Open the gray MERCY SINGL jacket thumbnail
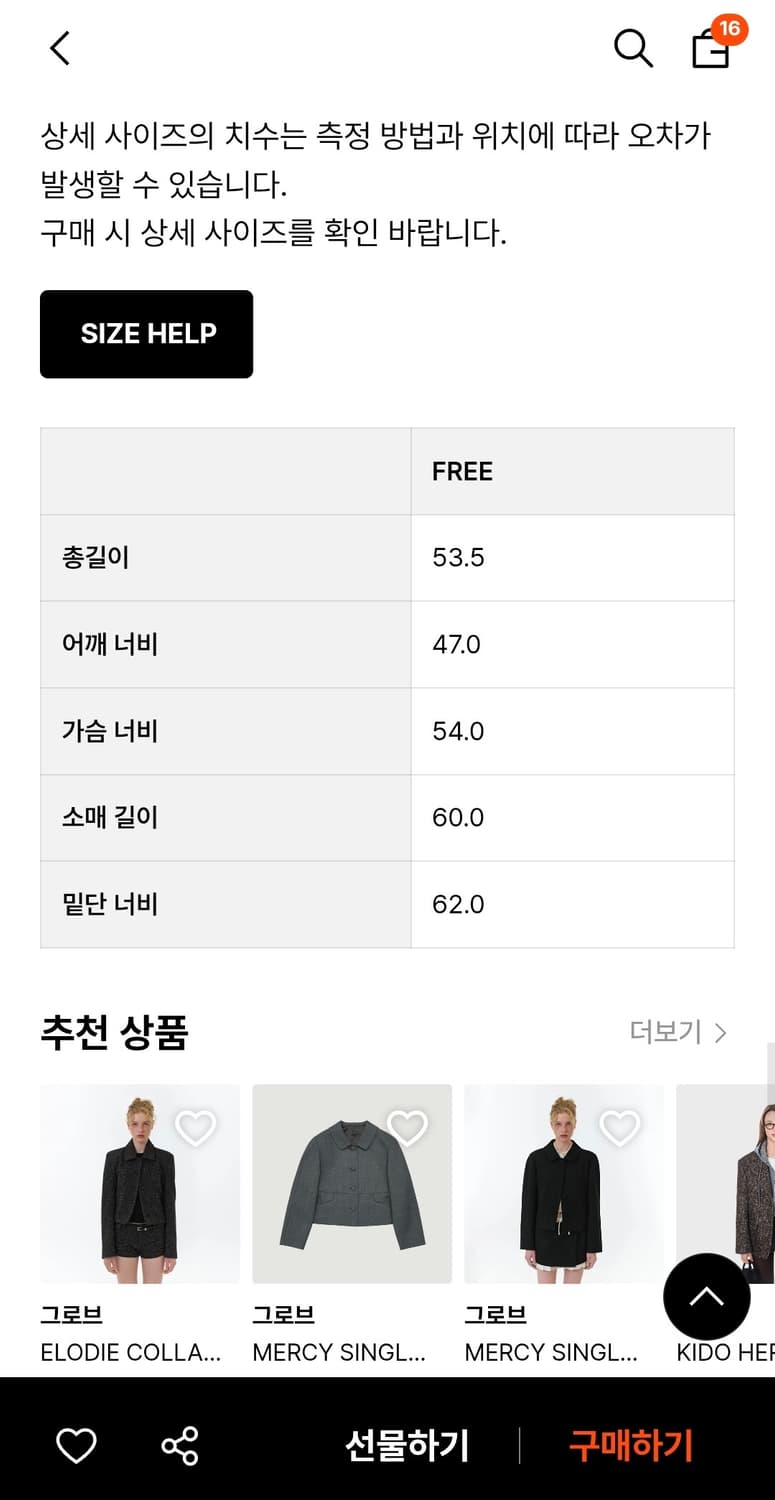This screenshot has height=1500, width=775. [x=351, y=1184]
